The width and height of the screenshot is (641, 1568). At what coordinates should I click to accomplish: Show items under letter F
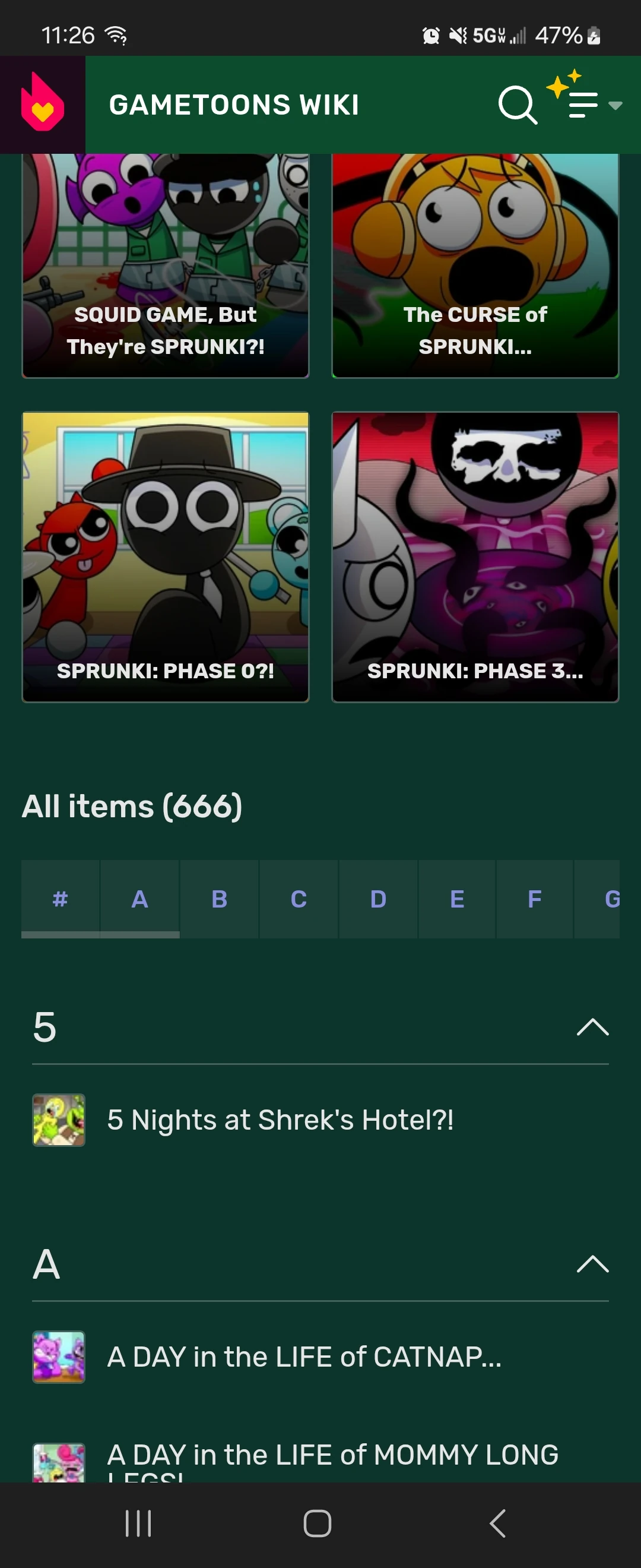[535, 899]
